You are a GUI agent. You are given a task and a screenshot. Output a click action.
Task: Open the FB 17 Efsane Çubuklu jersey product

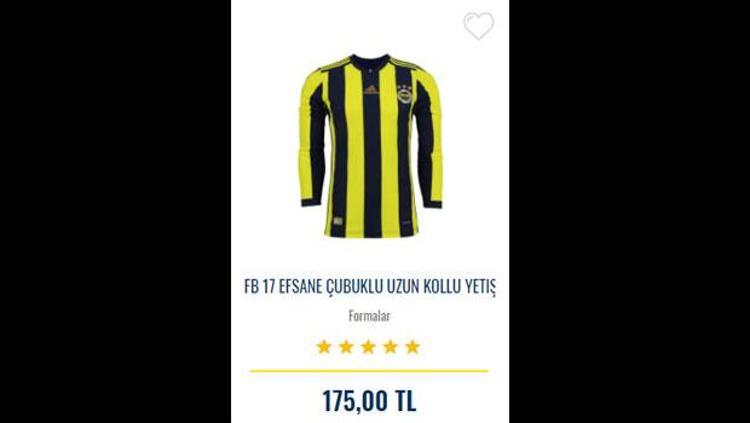369,288
